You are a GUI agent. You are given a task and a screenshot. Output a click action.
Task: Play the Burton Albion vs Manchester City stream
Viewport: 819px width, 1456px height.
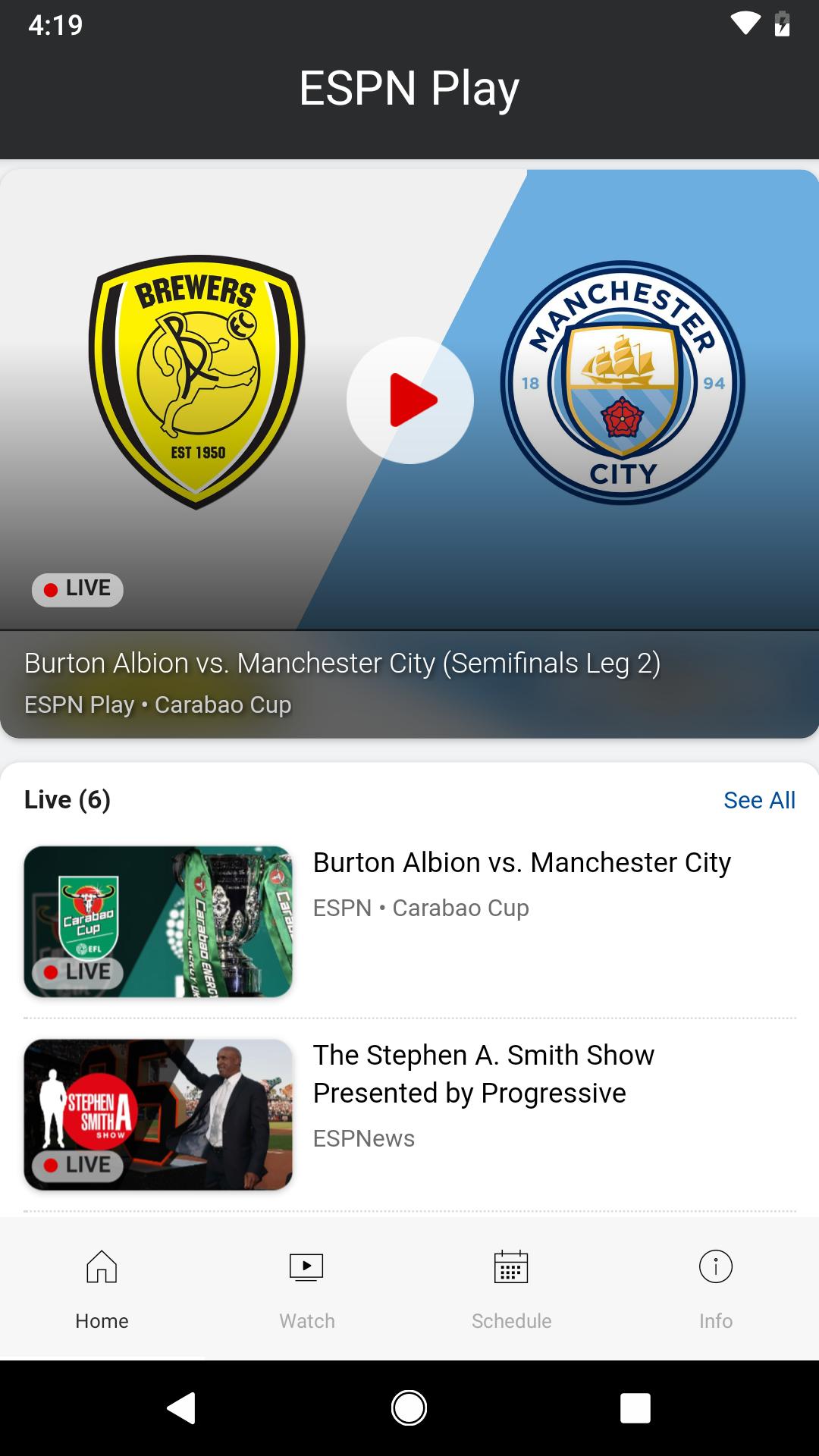coord(409,400)
